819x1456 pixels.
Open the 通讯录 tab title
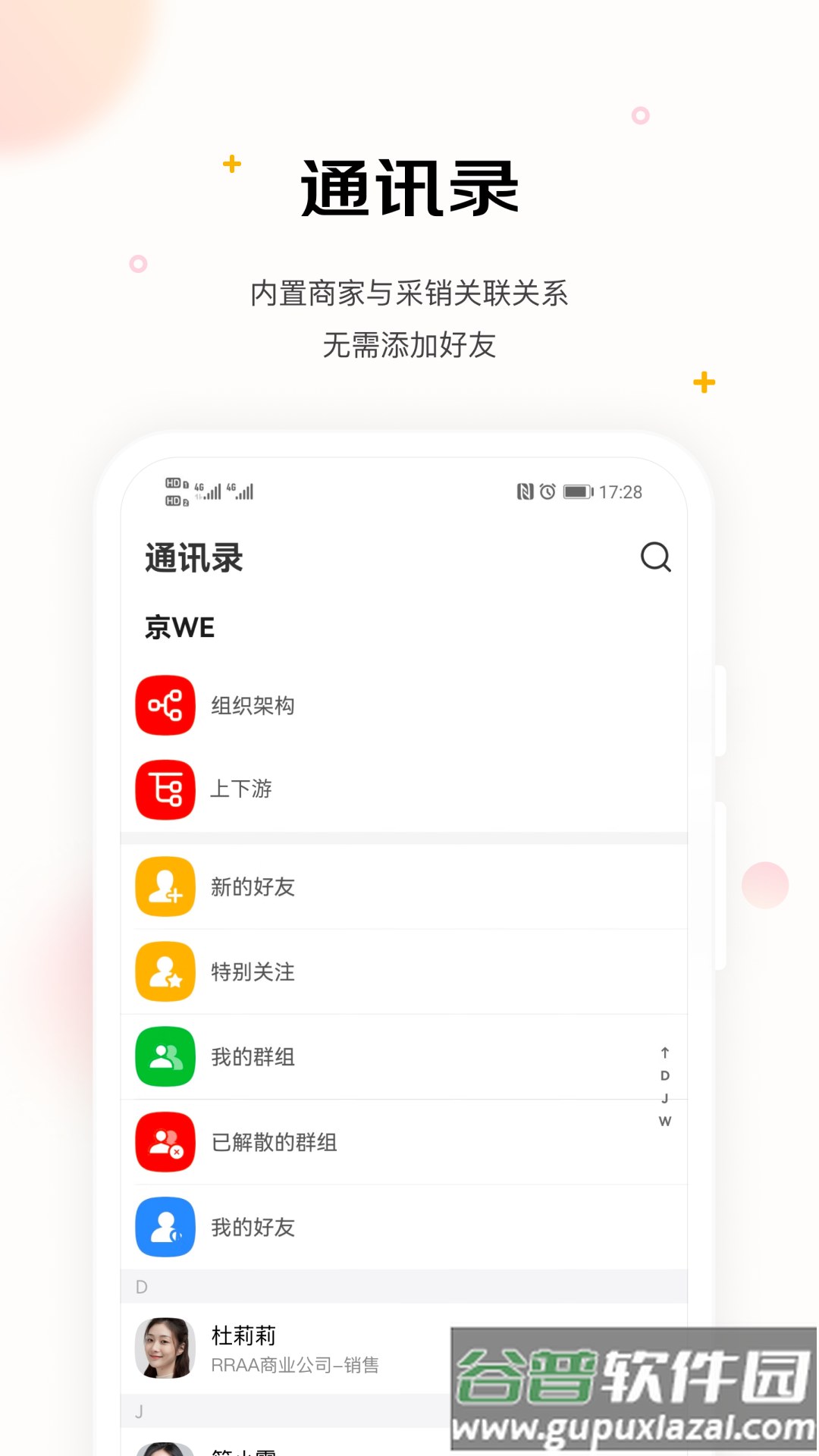pos(193,557)
